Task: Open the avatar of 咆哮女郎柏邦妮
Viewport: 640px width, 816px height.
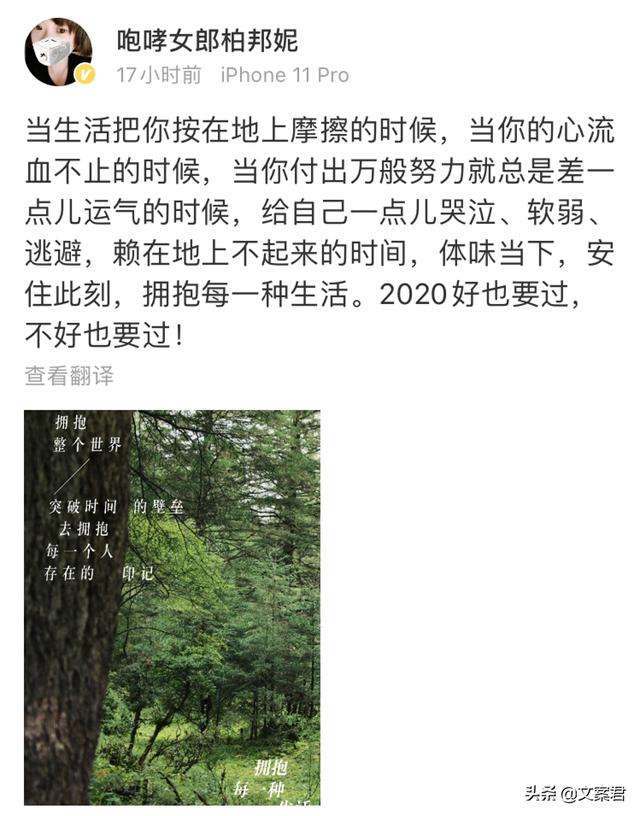Action: 58,52
